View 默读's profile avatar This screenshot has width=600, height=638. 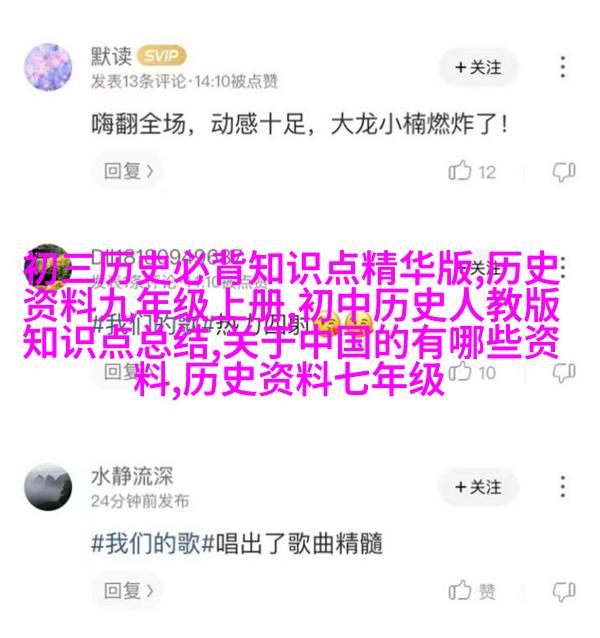[46, 68]
